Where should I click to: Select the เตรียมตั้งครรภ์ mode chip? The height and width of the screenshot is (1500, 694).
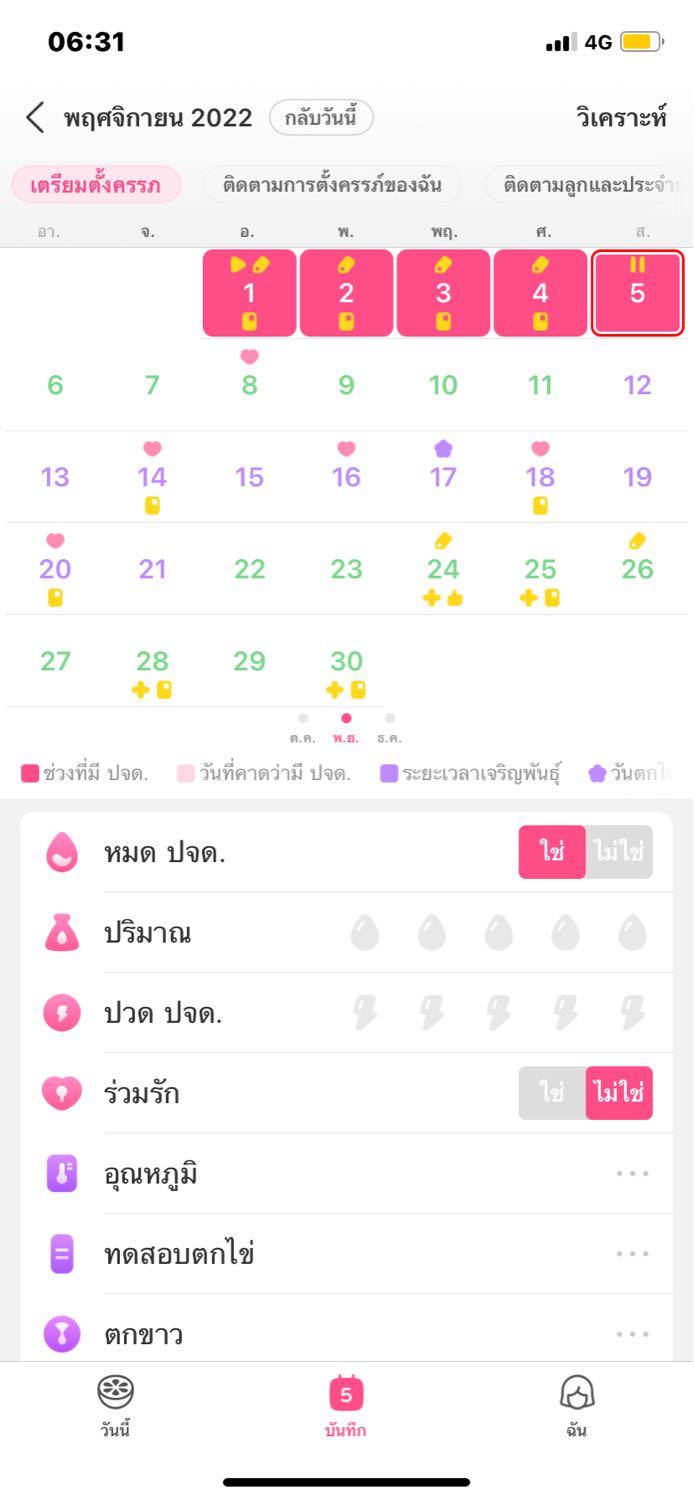coord(97,185)
